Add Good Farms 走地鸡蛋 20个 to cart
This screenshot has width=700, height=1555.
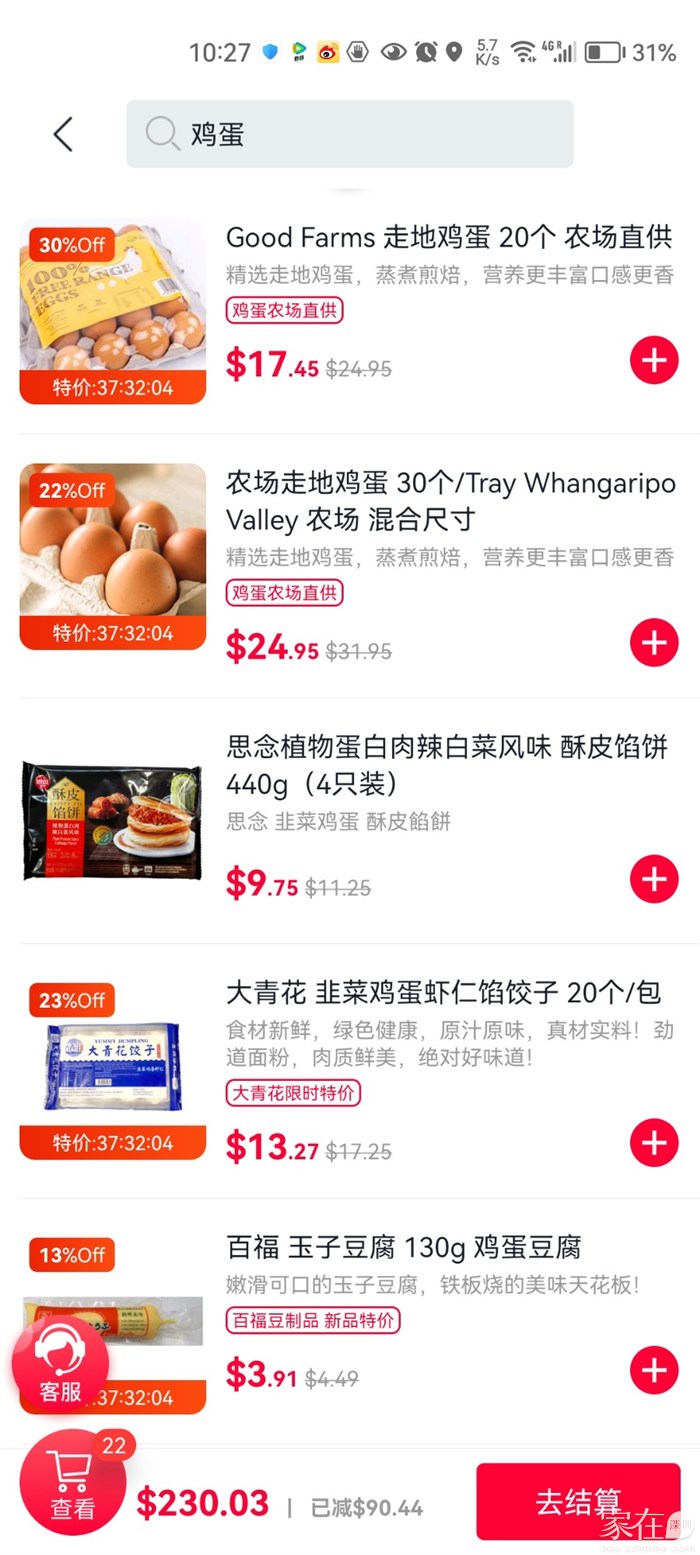pyautogui.click(x=654, y=361)
